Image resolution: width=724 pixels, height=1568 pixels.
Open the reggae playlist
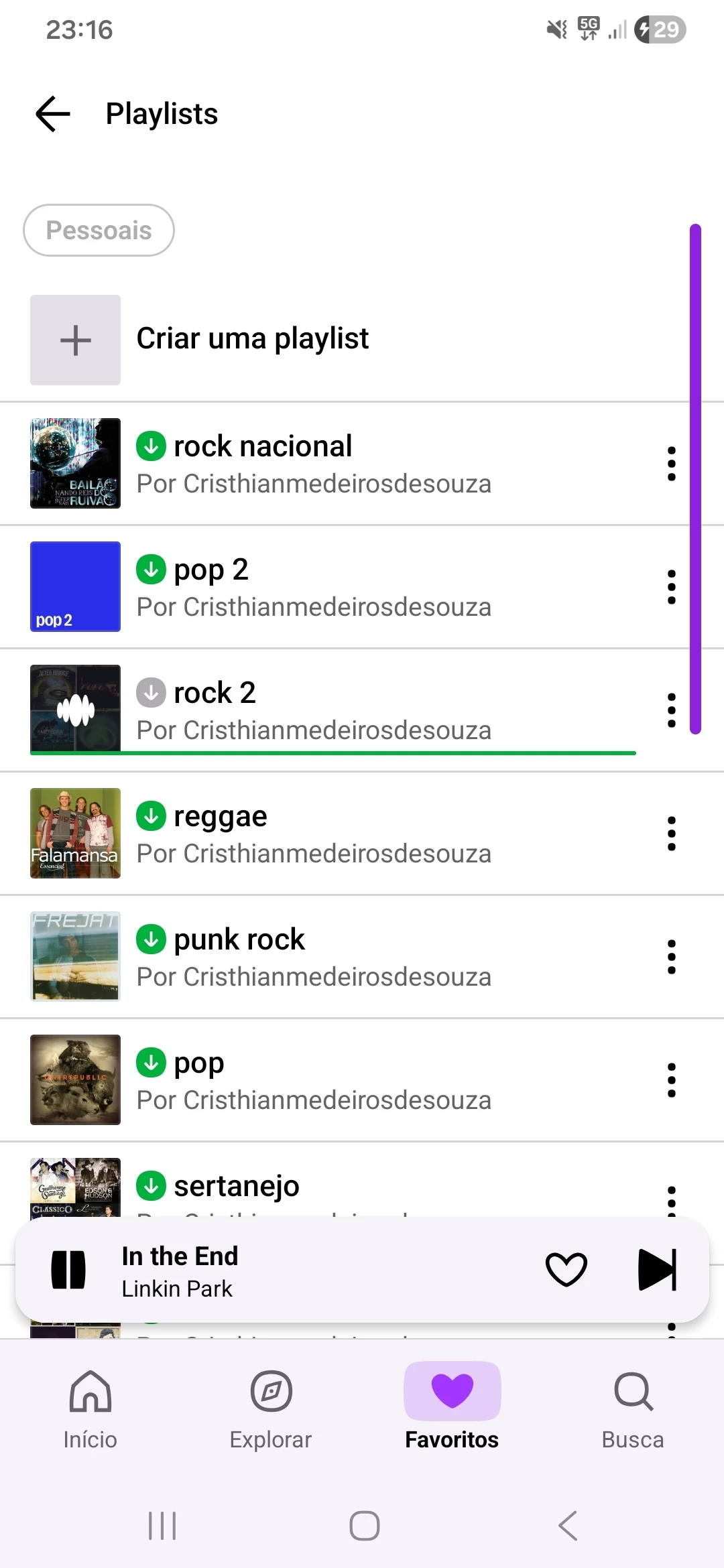point(314,834)
